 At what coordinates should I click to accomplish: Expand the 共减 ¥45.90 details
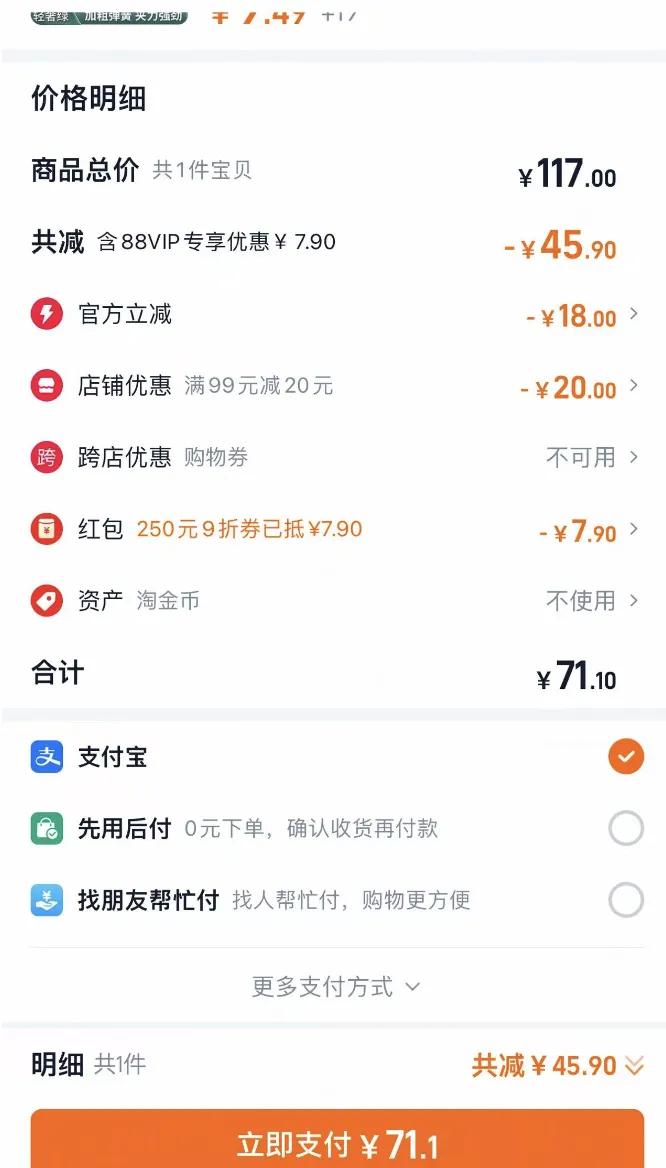tap(557, 1066)
